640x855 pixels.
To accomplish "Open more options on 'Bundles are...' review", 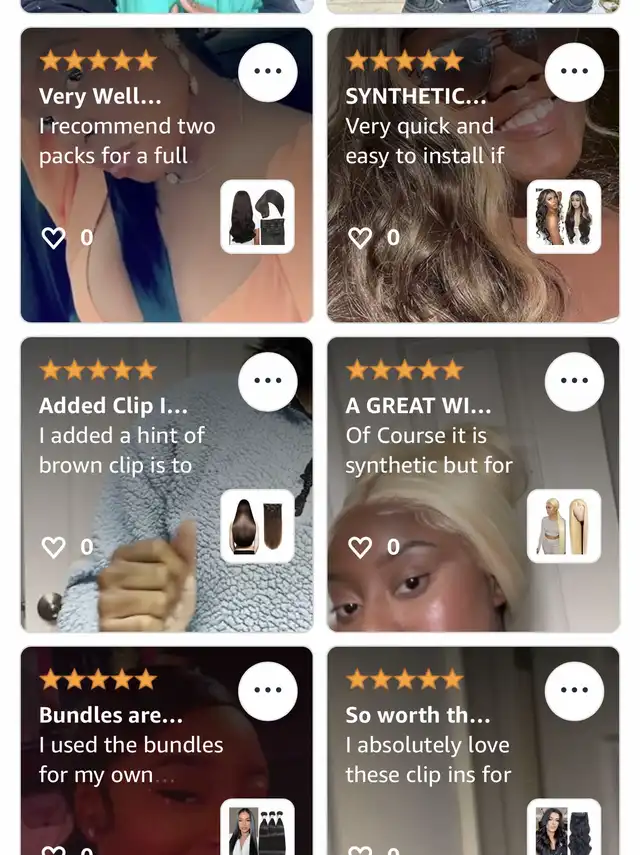I will pyautogui.click(x=268, y=690).
